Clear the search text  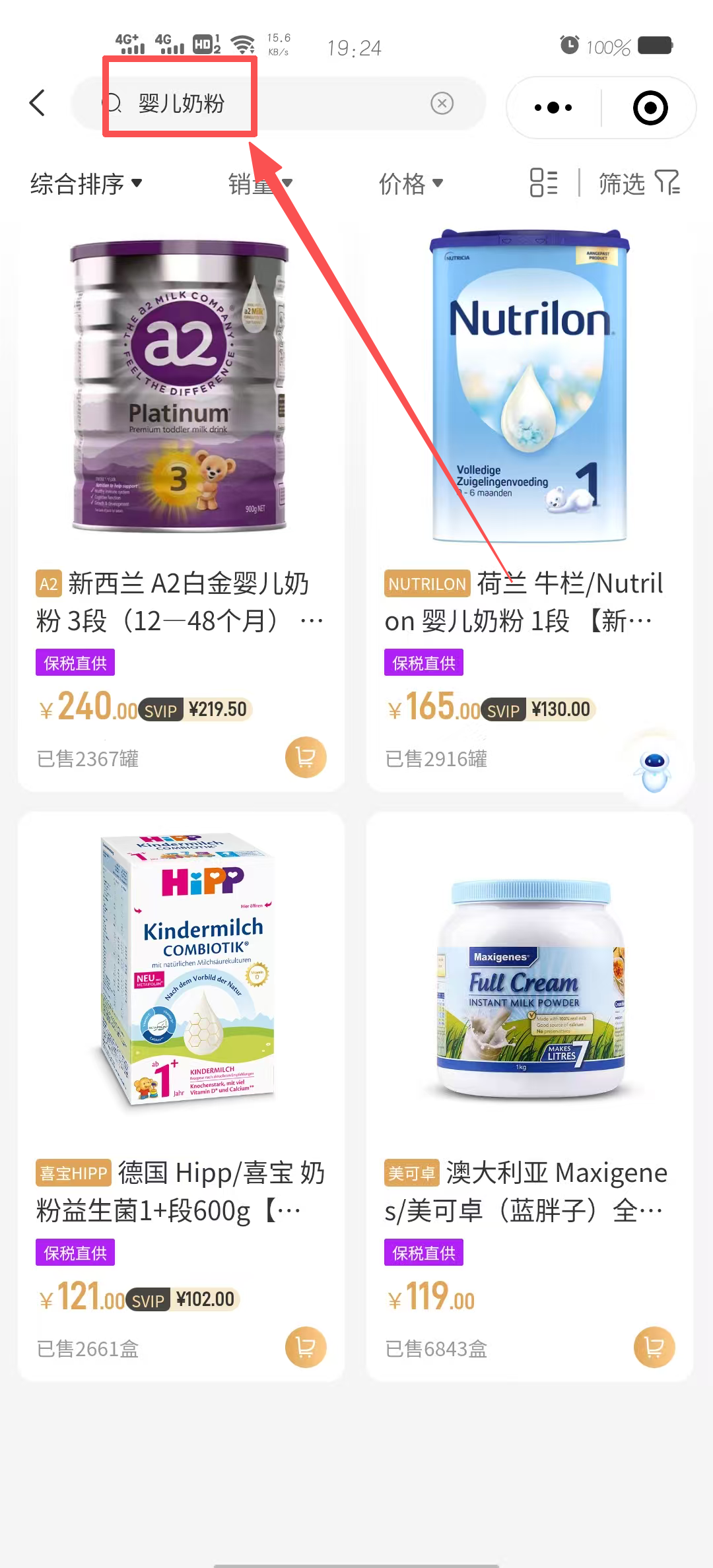pos(442,104)
